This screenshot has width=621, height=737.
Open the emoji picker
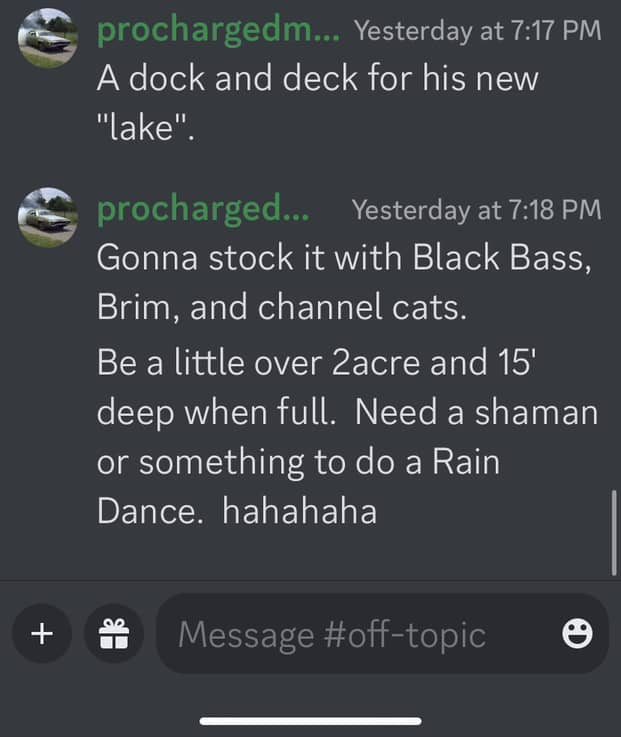pyautogui.click(x=577, y=633)
